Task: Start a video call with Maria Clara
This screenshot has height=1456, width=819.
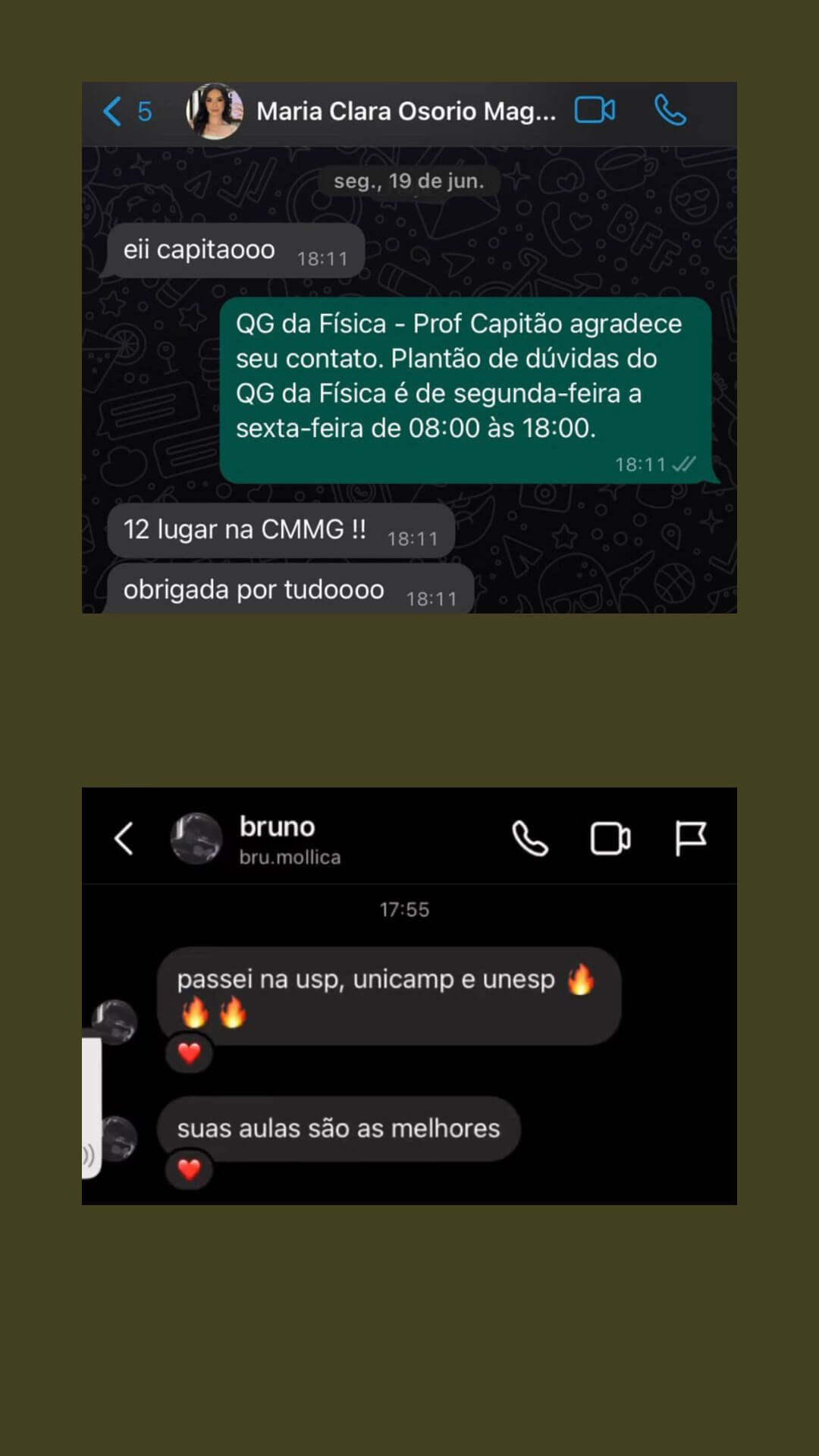Action: (x=596, y=111)
